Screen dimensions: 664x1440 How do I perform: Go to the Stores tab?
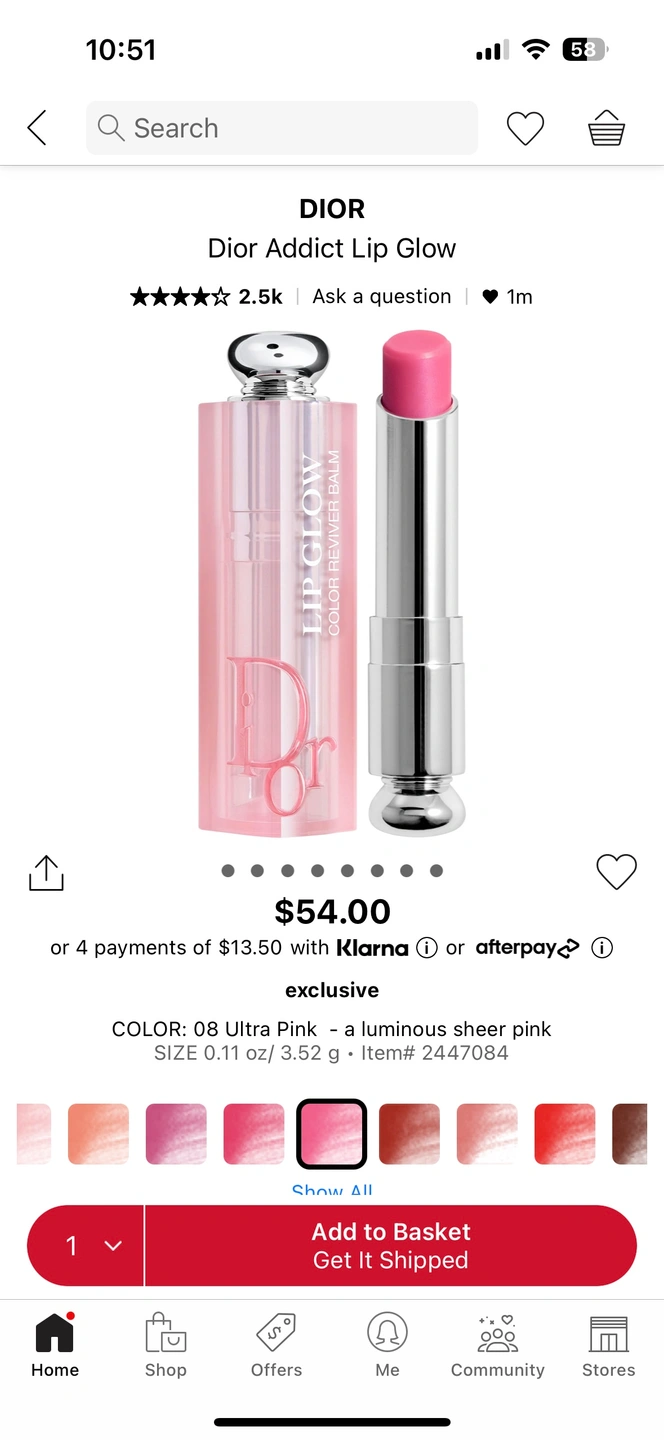point(608,1346)
